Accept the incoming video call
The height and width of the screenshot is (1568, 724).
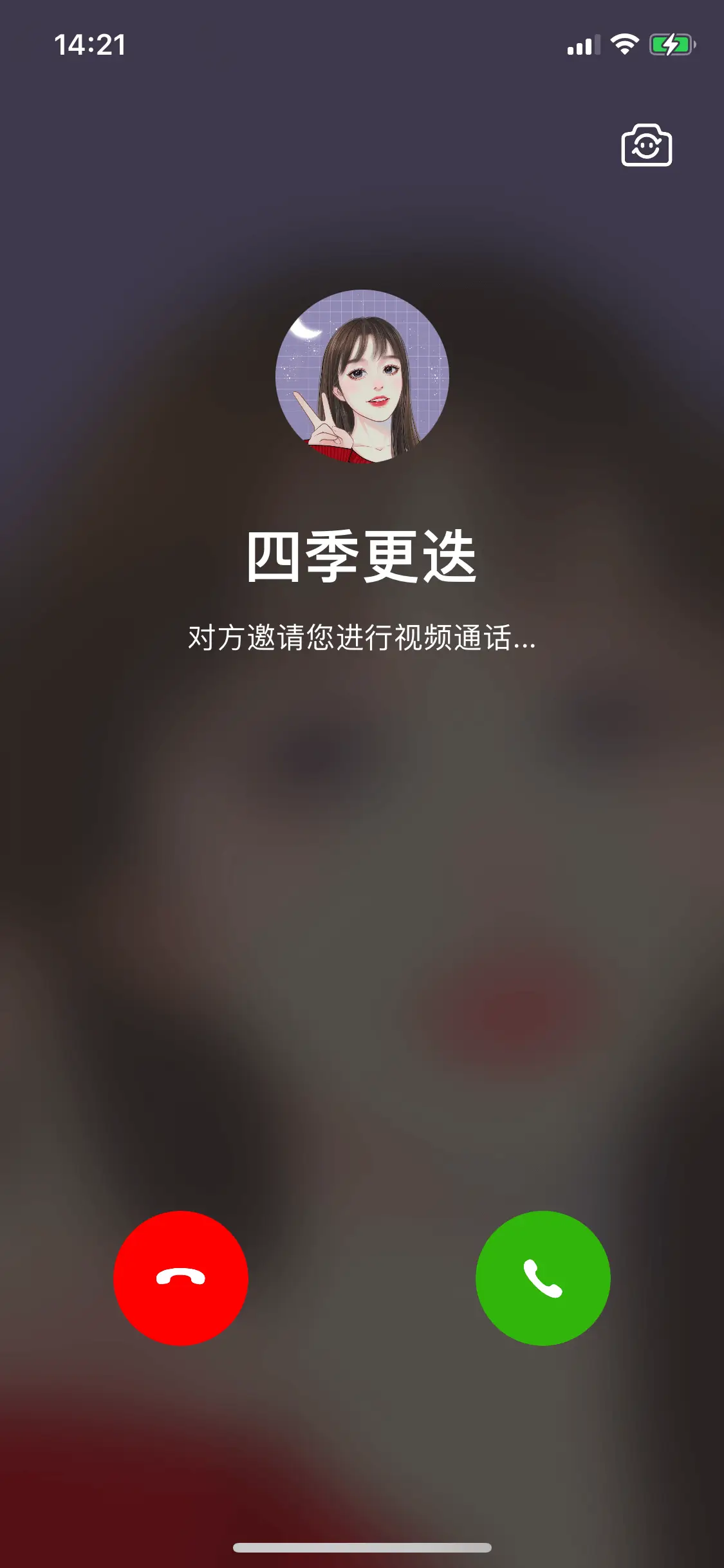(x=543, y=1278)
